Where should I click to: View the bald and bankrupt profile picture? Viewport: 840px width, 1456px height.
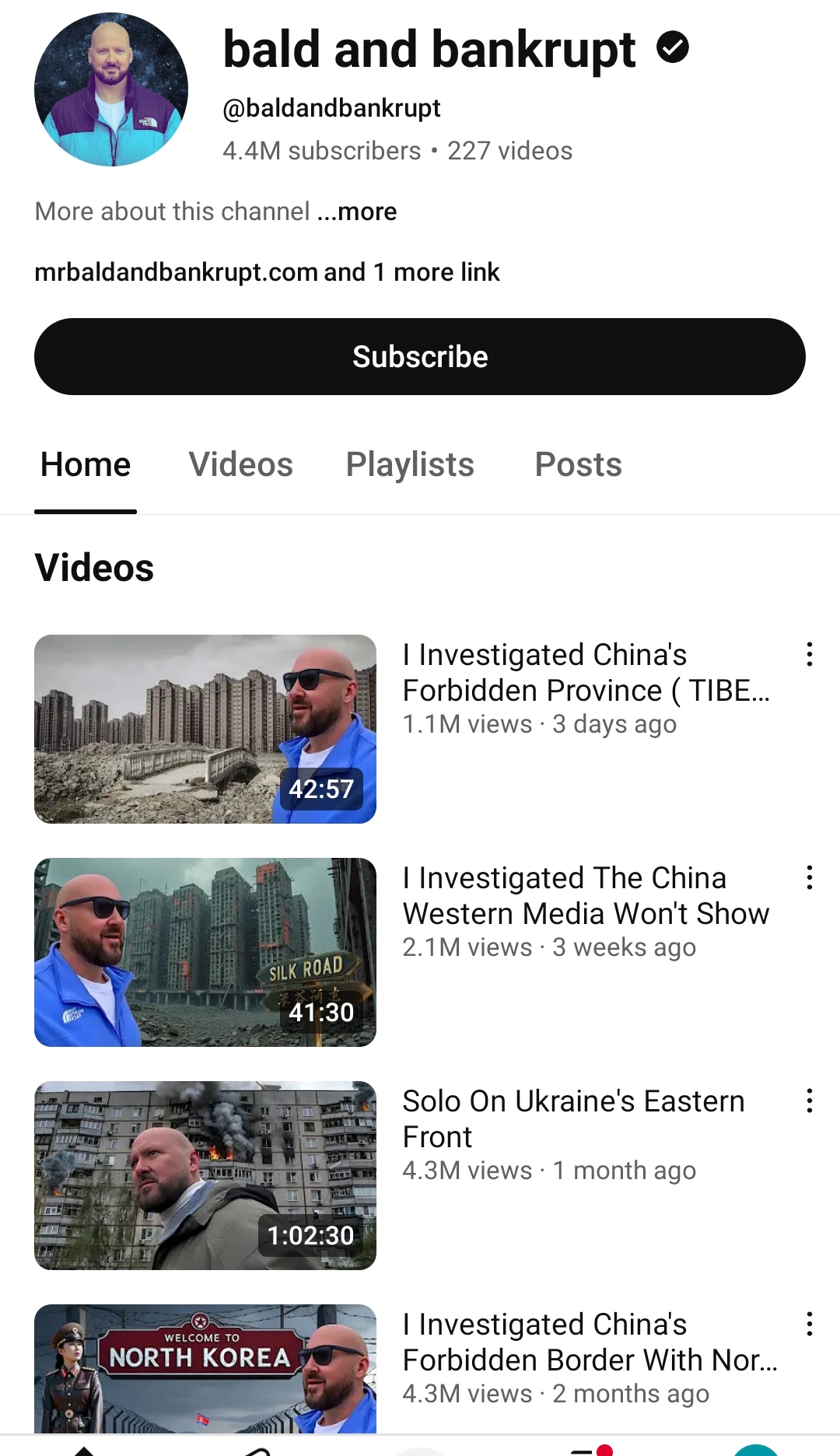pos(111,89)
